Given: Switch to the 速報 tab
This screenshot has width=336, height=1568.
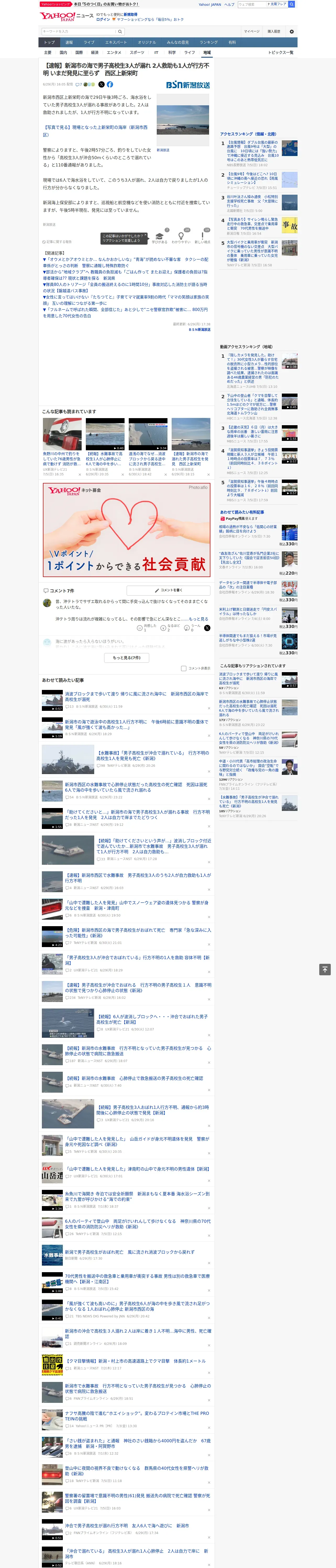Looking at the screenshot, I should pyautogui.click(x=69, y=43).
